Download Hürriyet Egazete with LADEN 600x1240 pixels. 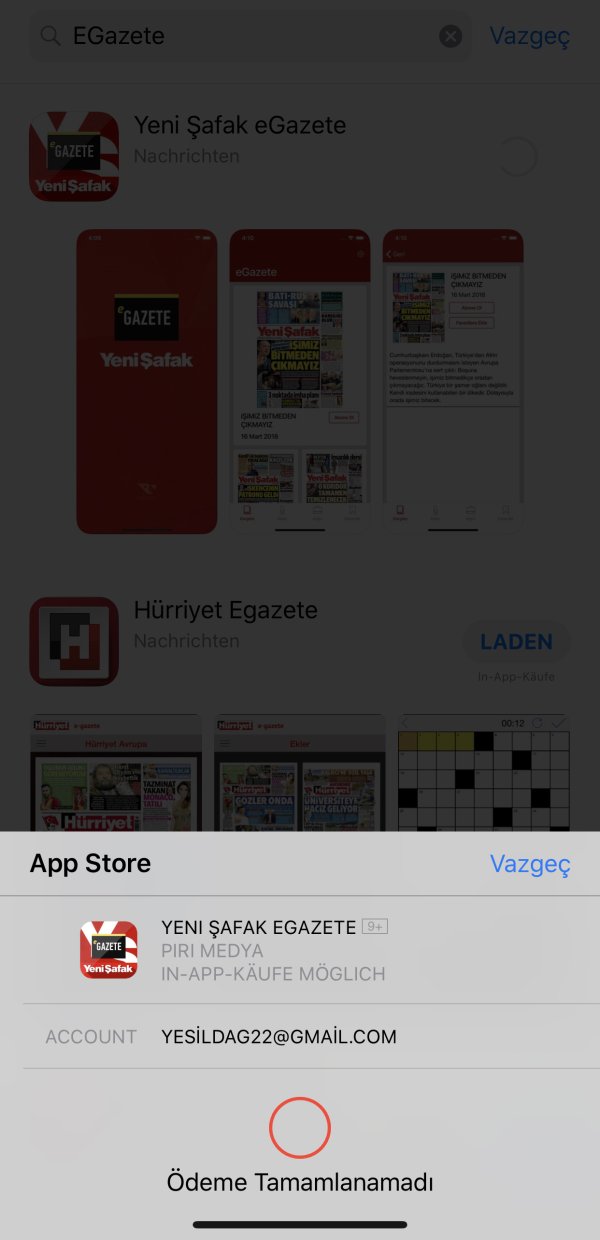[x=516, y=642]
